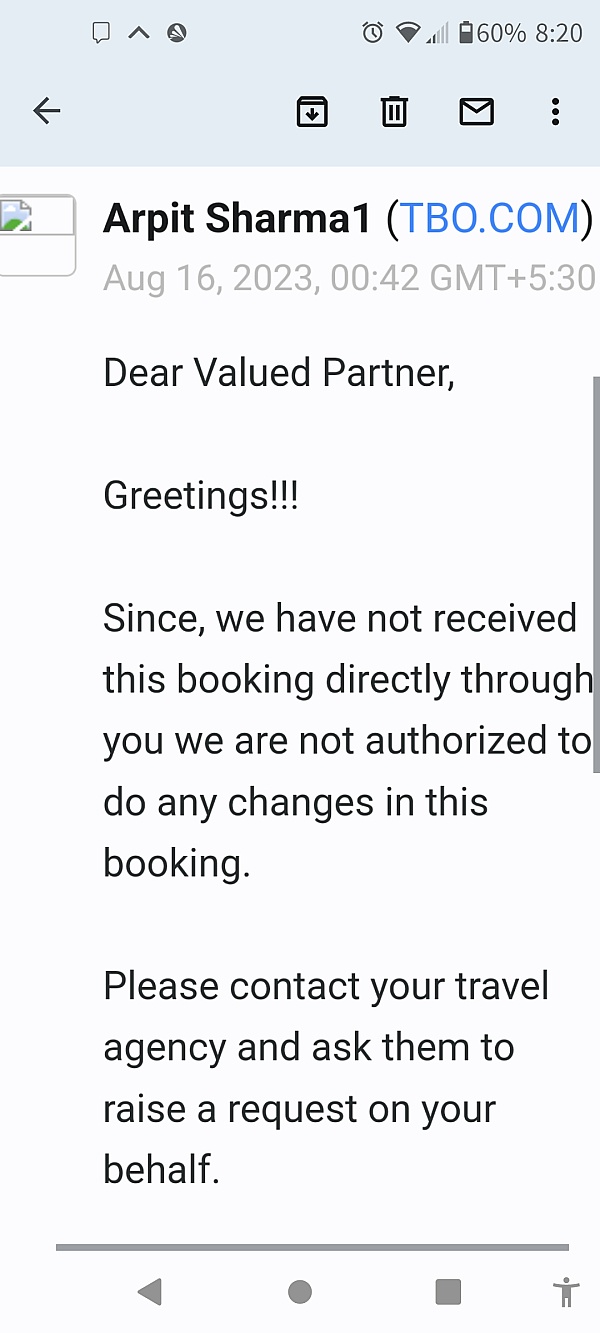Go back to the inbox
Viewport: 600px width, 1333px height.
tap(47, 111)
